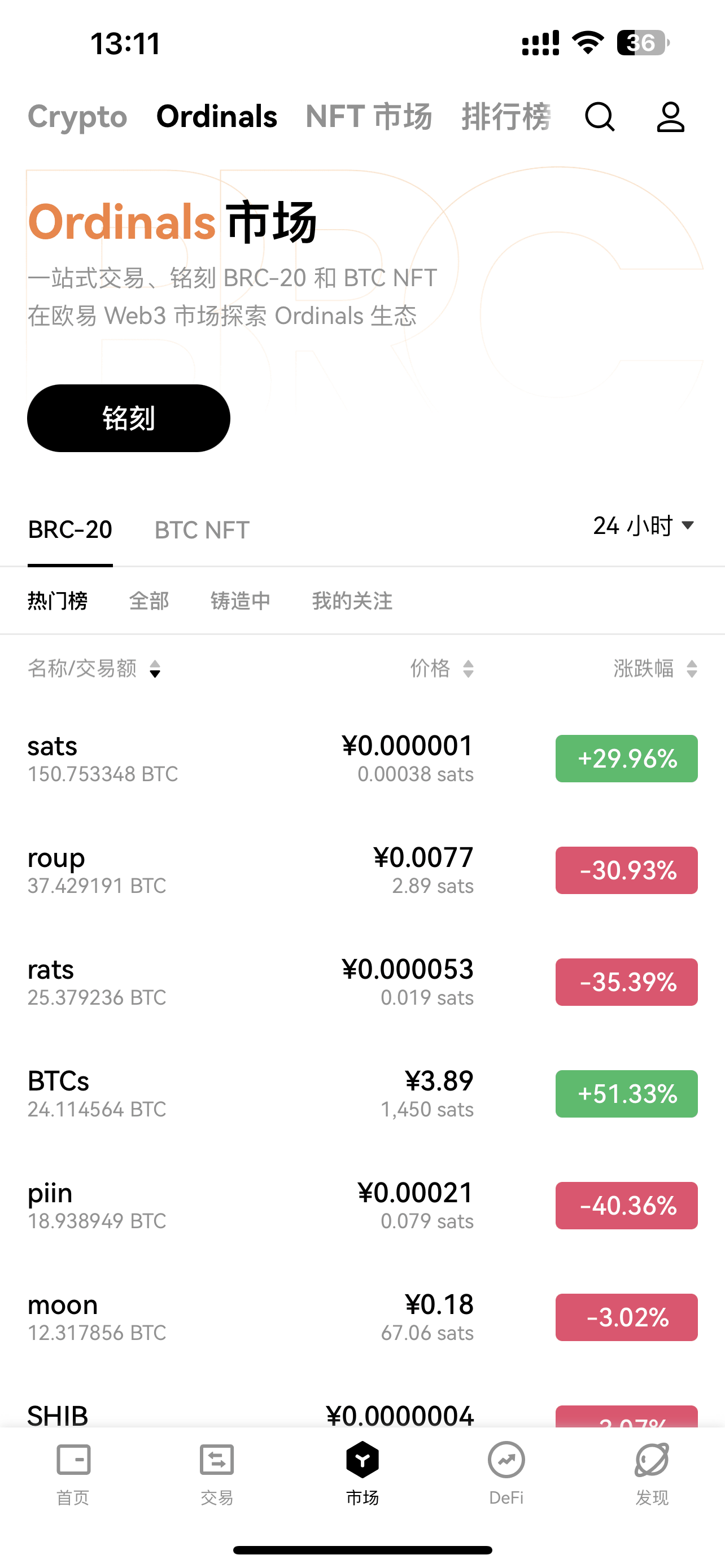725x1568 pixels.
Task: Sort by 价格 column
Action: 442,668
